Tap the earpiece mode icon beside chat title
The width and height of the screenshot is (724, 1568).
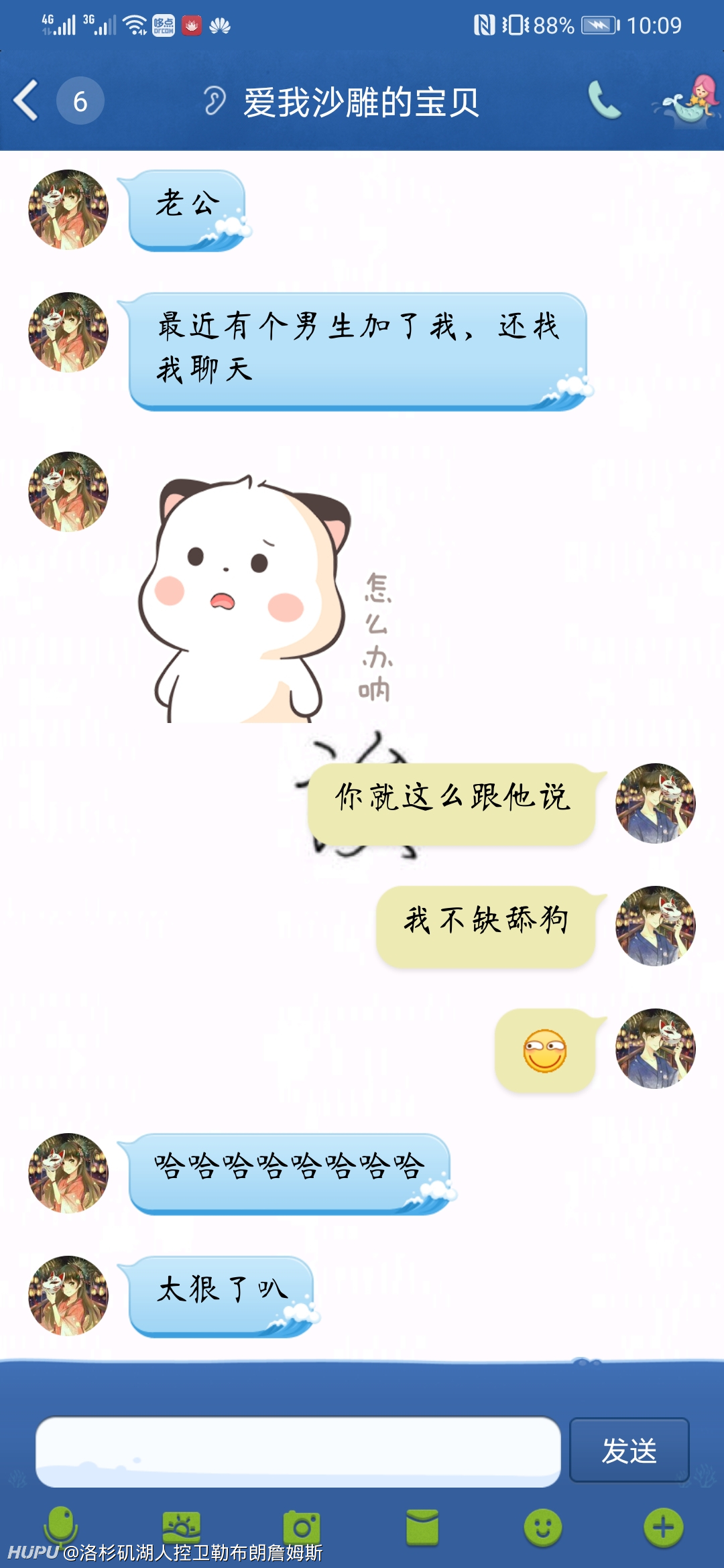tap(215, 101)
